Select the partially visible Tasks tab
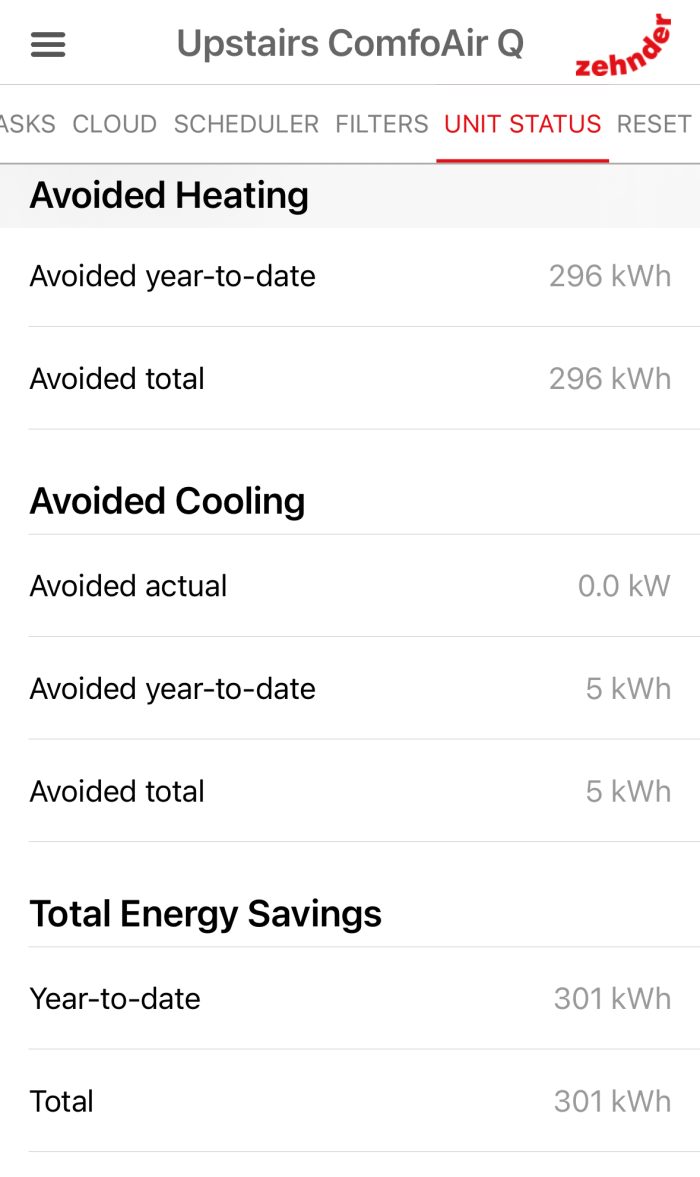700x1177 pixels. [x=28, y=124]
